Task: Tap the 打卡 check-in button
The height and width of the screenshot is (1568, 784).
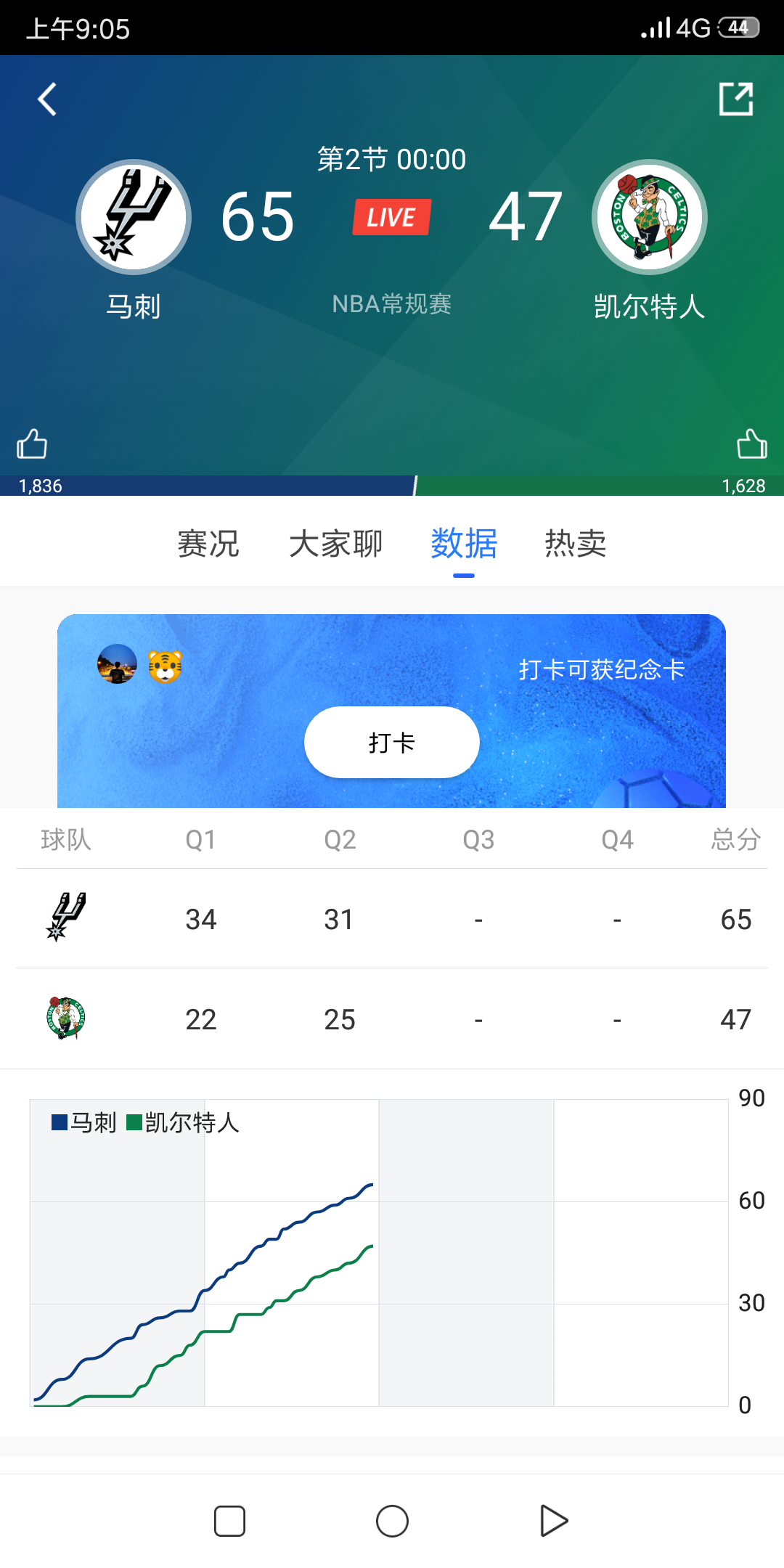Action: pos(391,742)
